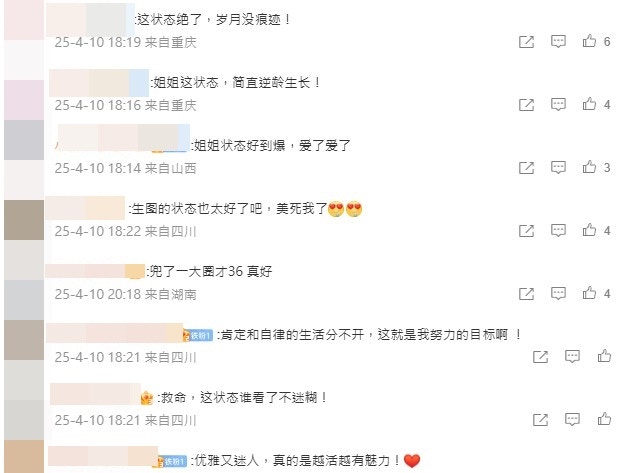Like the comment 姐姐状态好到爆，爱了爱了
Screen dimensions: 625x473
[590, 168]
